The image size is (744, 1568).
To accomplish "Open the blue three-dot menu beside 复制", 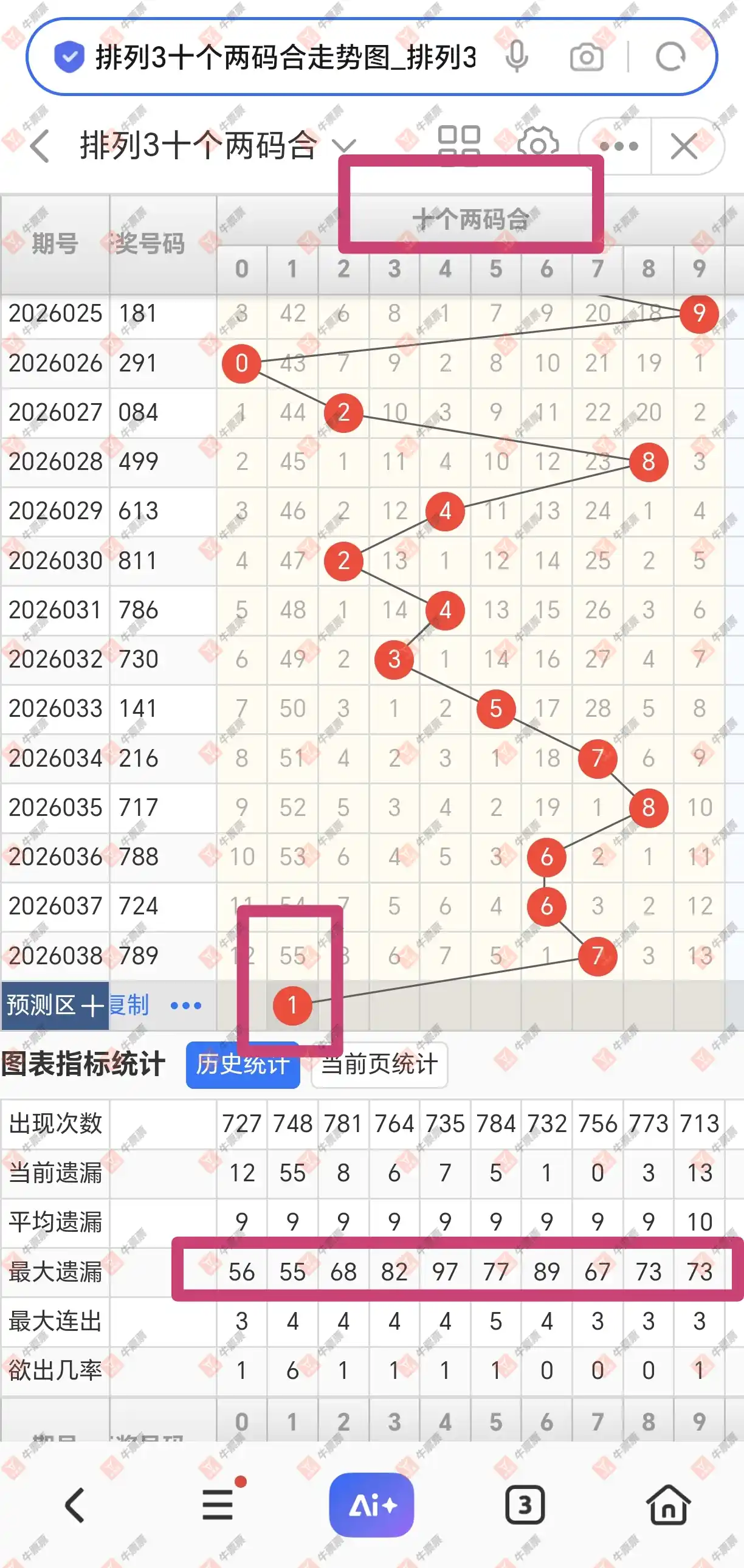I will pos(185,1006).
